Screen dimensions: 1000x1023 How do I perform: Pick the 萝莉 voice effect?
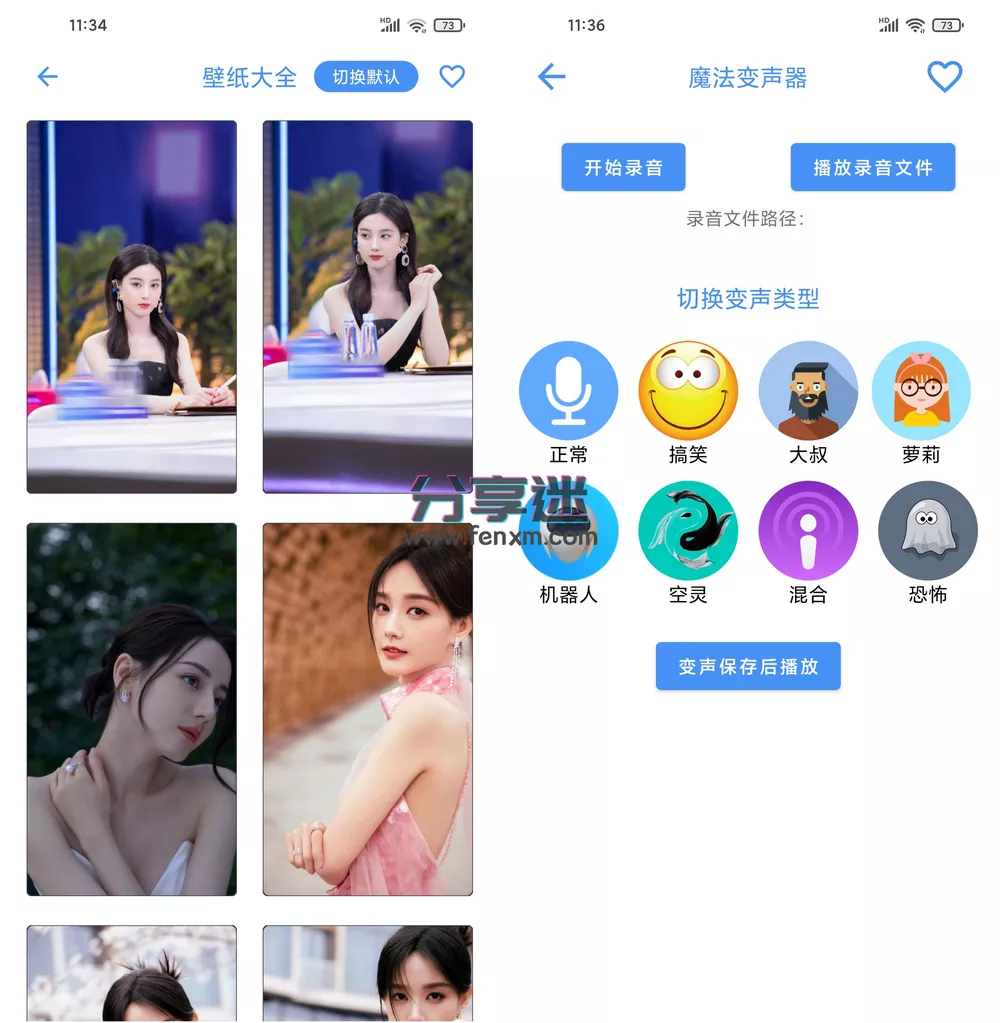coord(921,391)
